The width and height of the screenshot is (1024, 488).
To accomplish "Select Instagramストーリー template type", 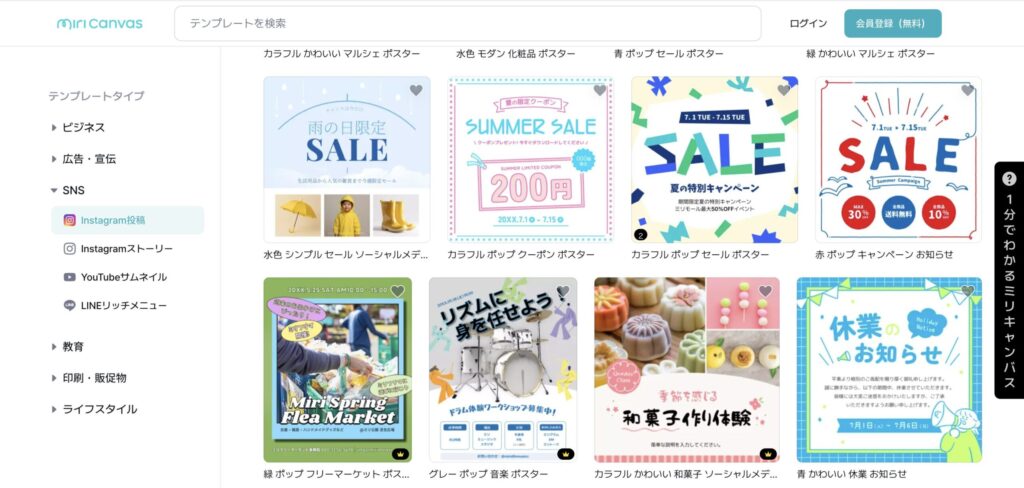I will click(x=126, y=248).
